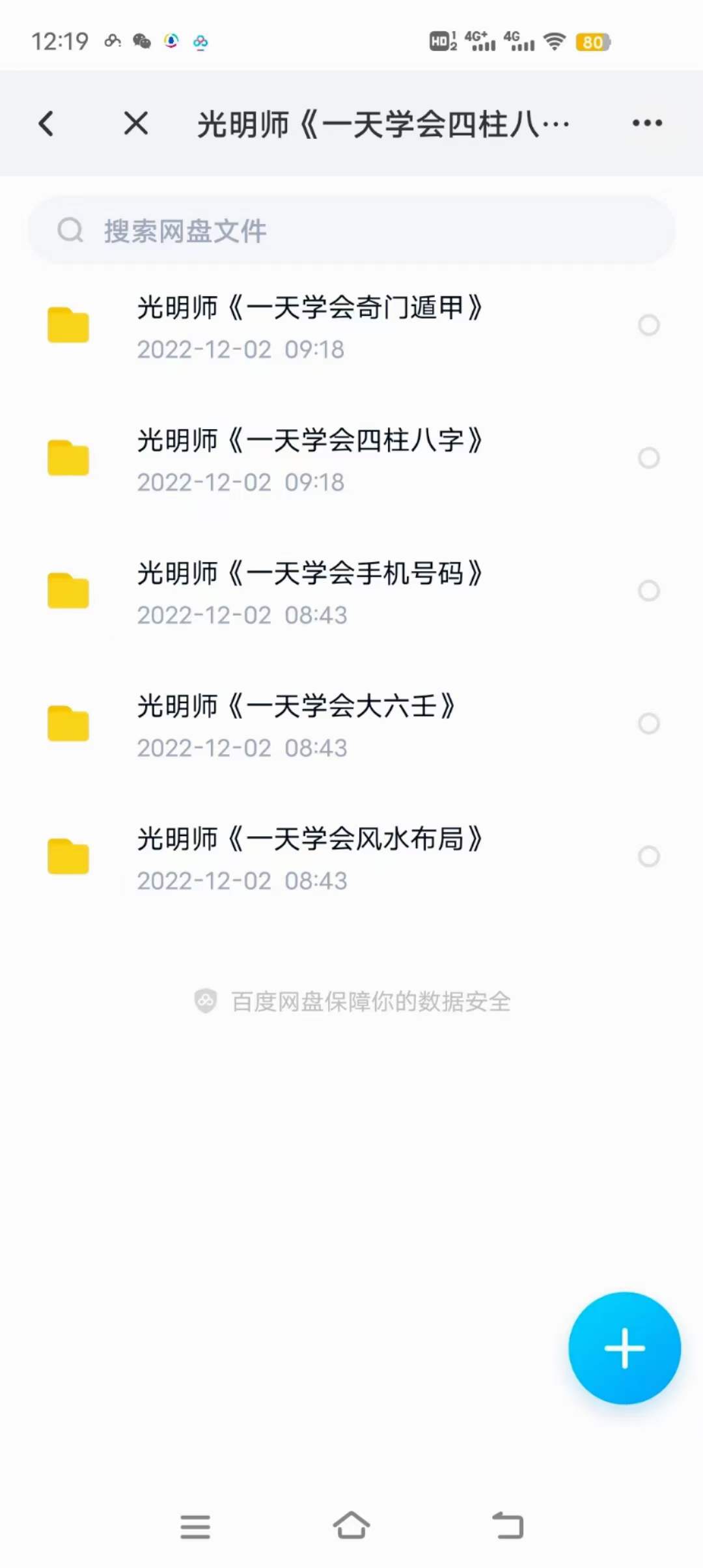Select the 奇门遁甲 folder using its circle
Screen dimensions: 703x1568
pos(649,325)
